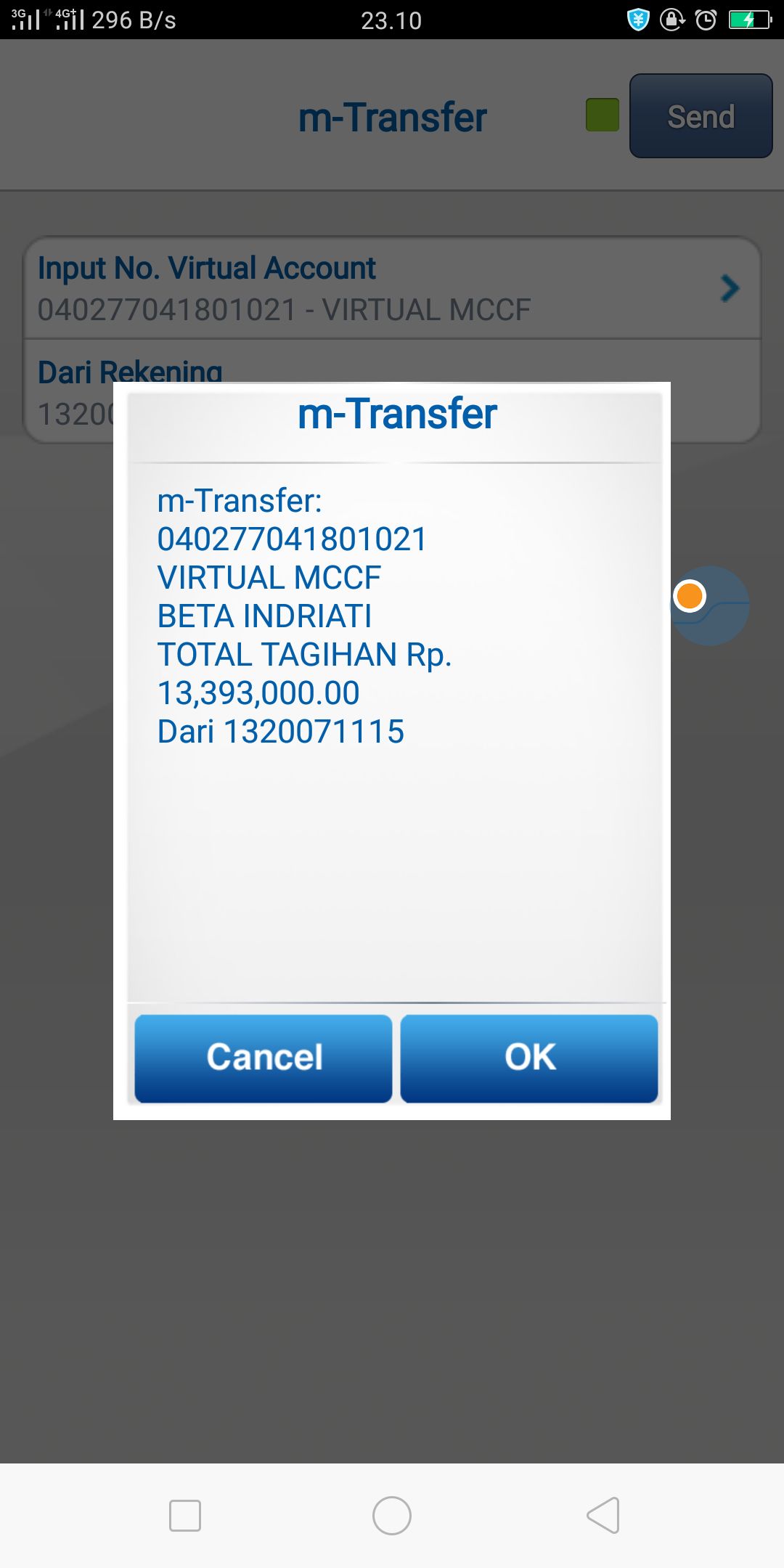Go back using system back button
Screen dimensions: 784x1568
[x=603, y=1516]
